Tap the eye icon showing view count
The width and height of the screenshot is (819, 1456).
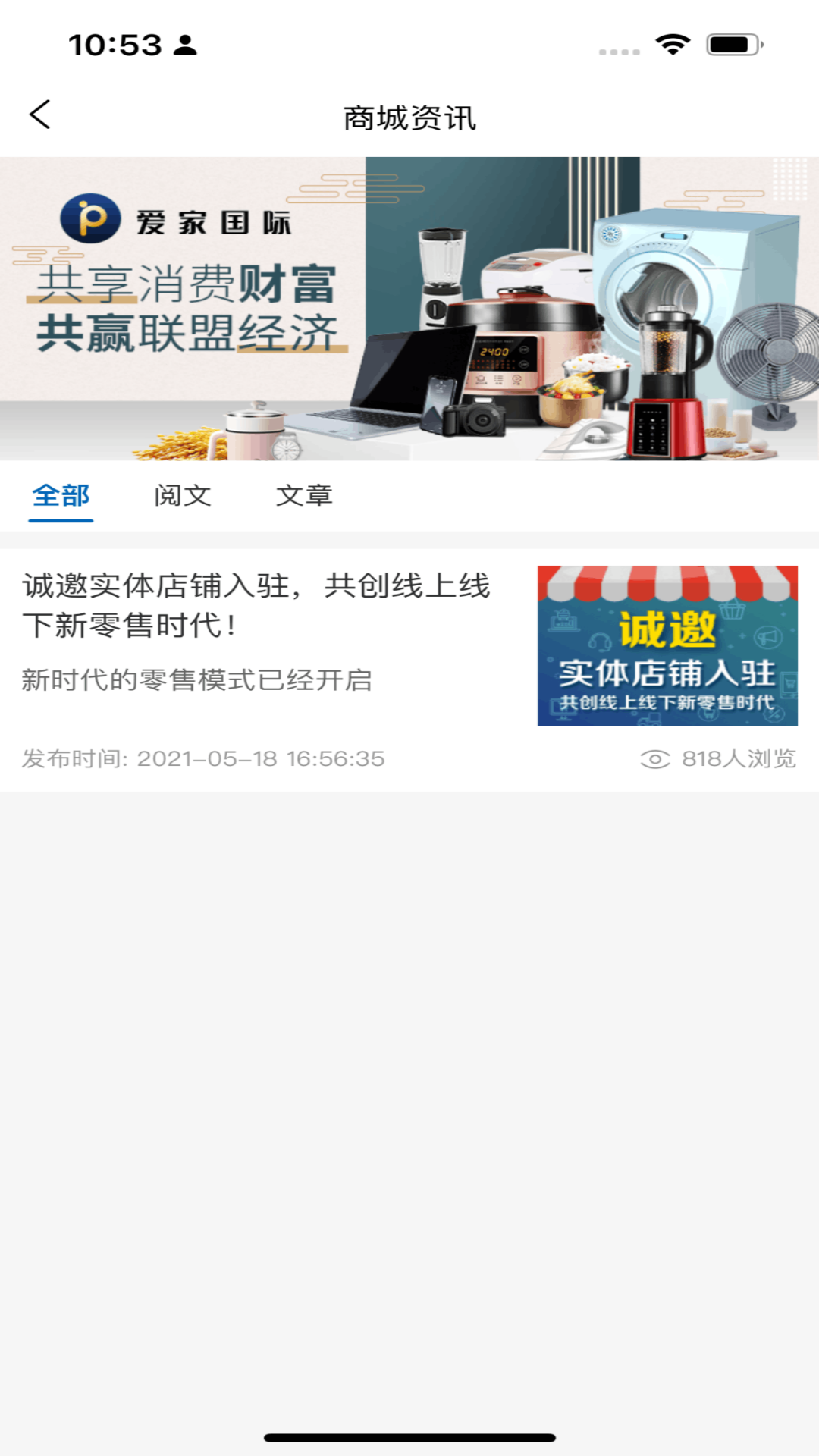point(657,757)
